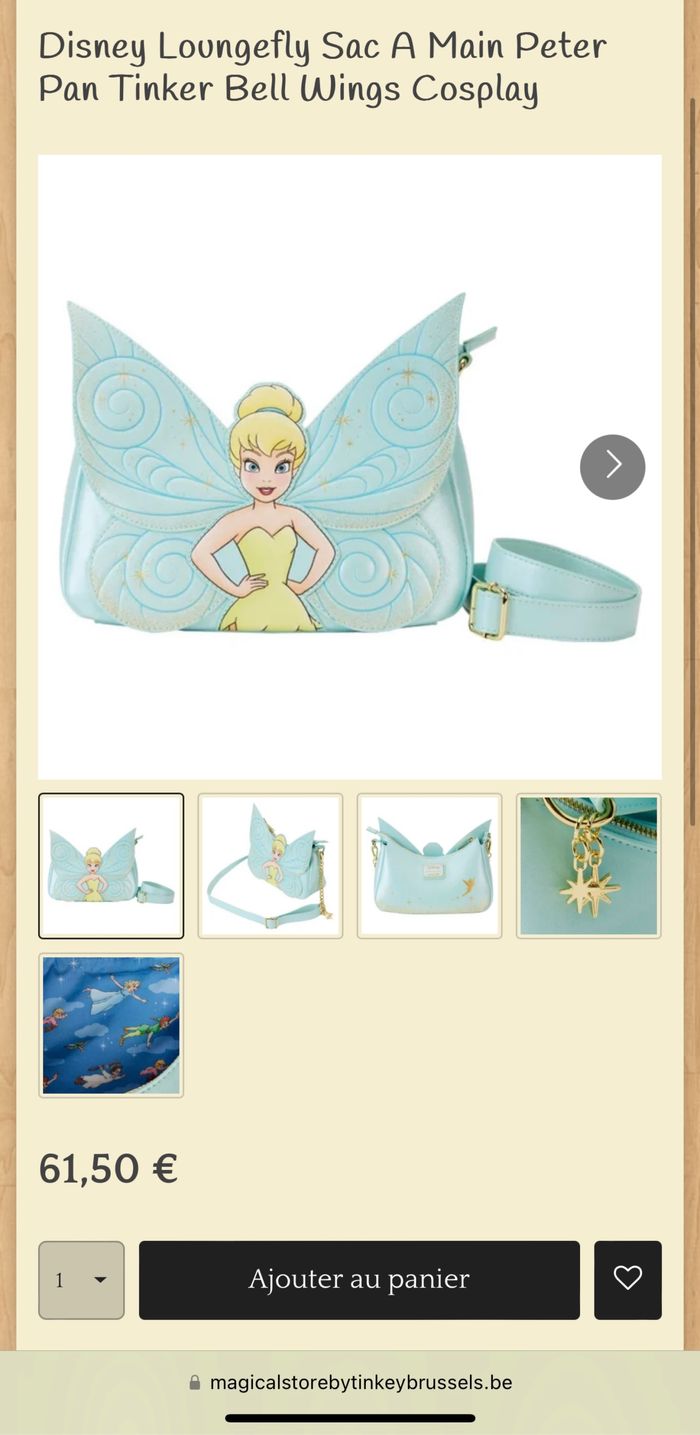View the gold star charm thumbnail
Screen dimensions: 700x1435
point(588,866)
